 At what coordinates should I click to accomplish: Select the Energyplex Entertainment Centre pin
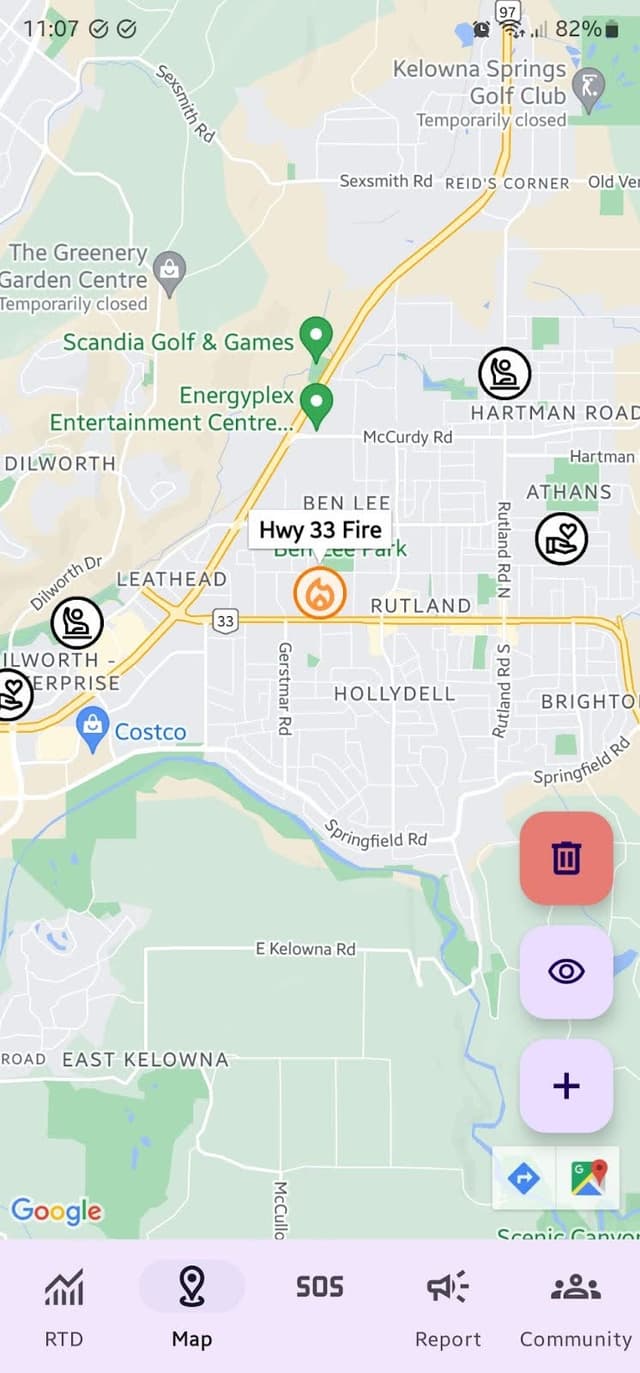tap(317, 406)
